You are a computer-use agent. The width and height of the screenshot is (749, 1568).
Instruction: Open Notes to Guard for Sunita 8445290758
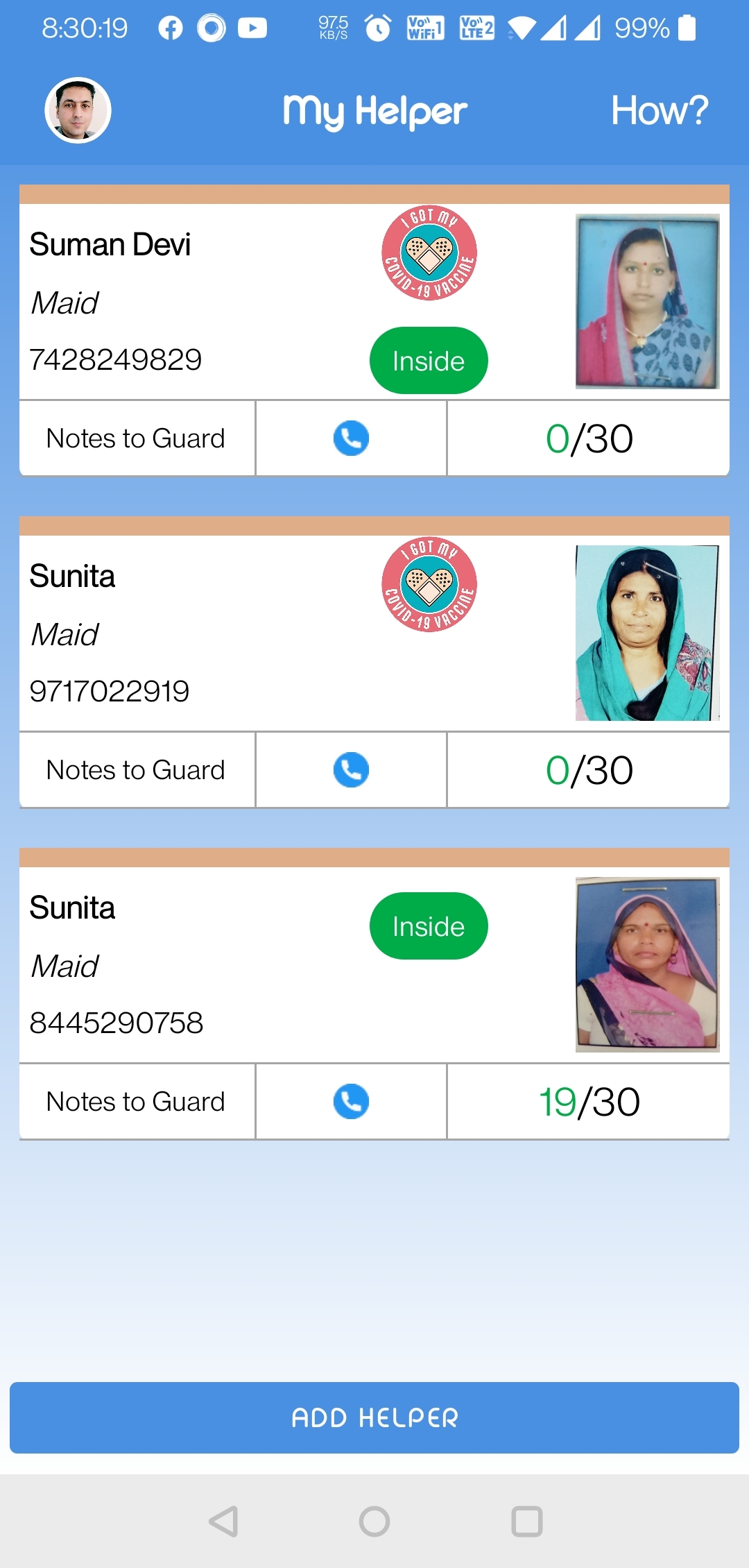point(137,1102)
